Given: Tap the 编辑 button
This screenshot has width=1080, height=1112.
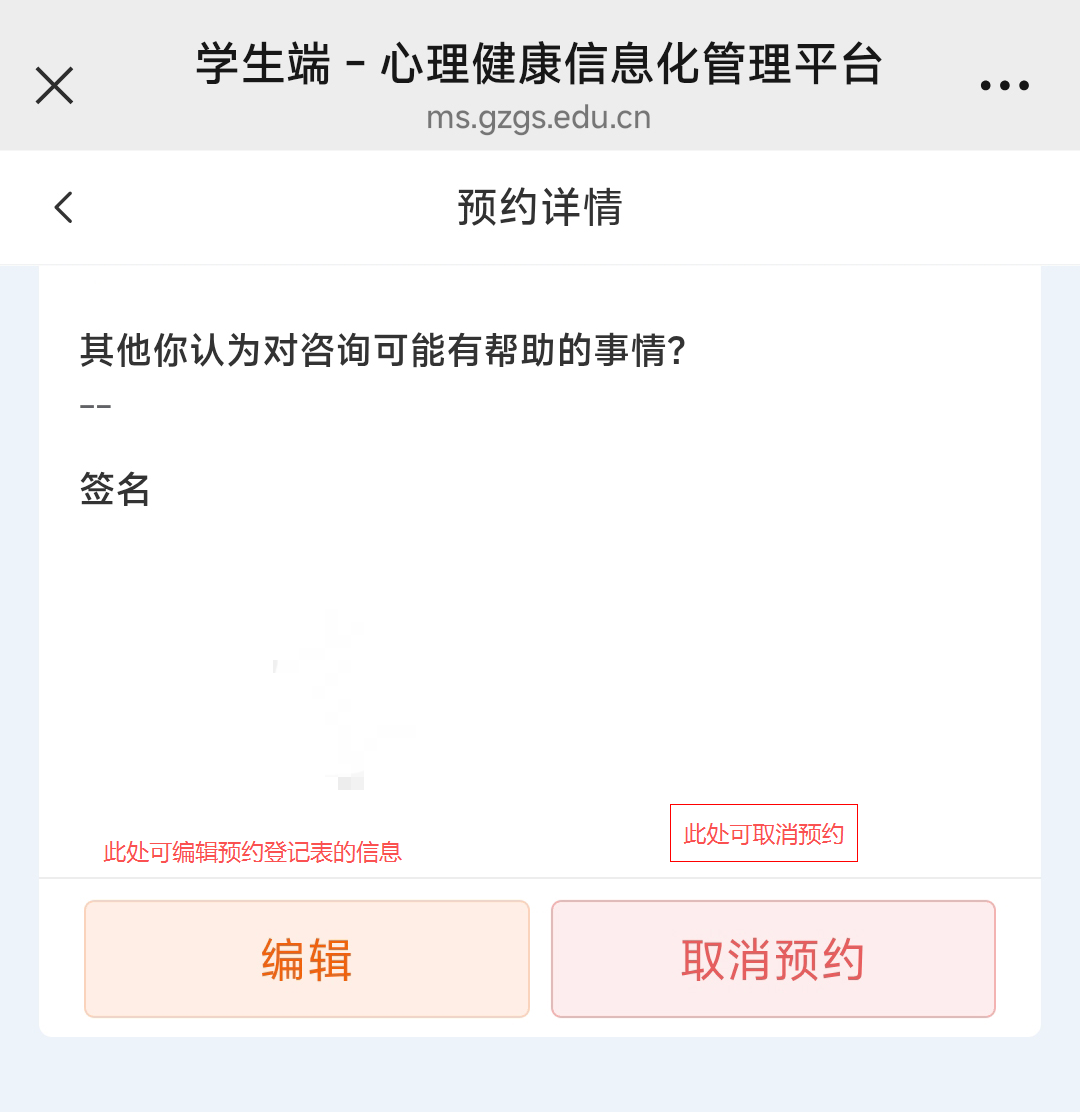Looking at the screenshot, I should [x=306, y=959].
